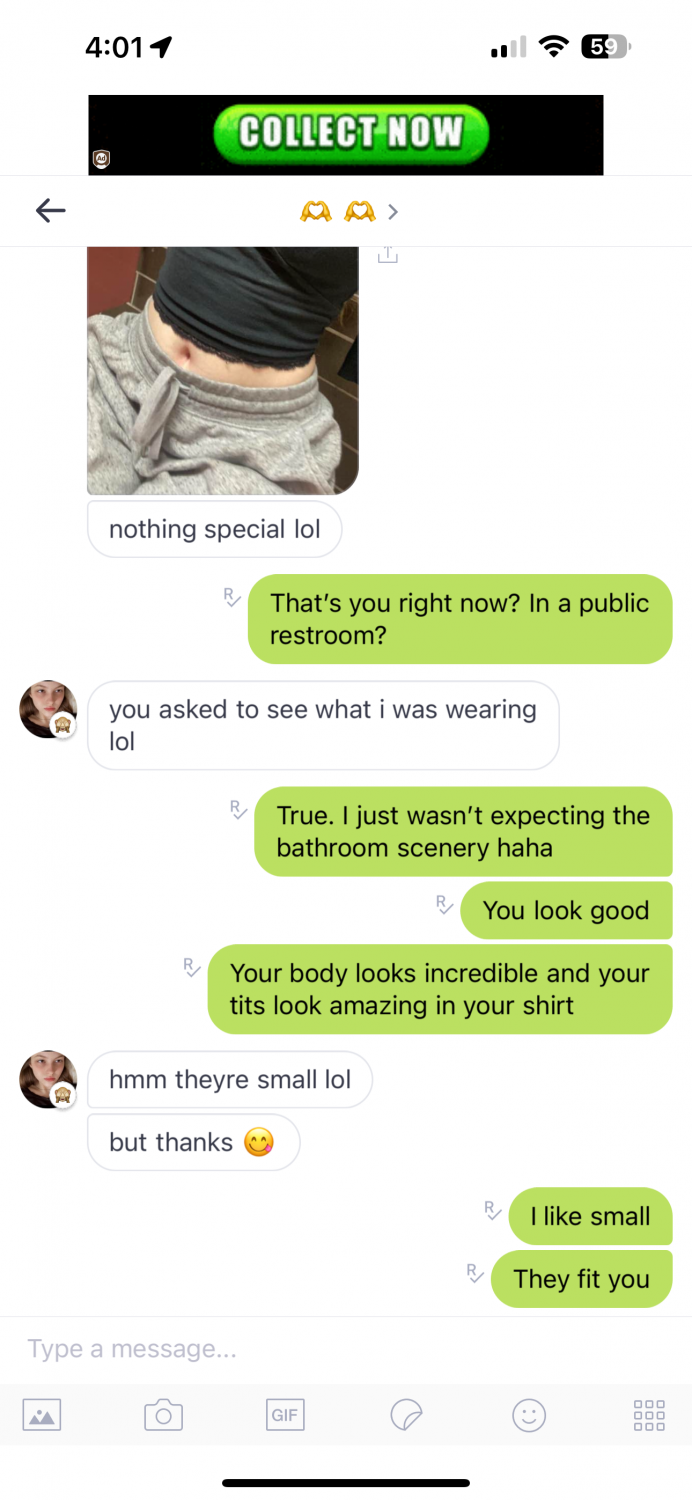This screenshot has width=692, height=1500.
Task: Launch the camera to take a photo
Action: click(x=163, y=1415)
